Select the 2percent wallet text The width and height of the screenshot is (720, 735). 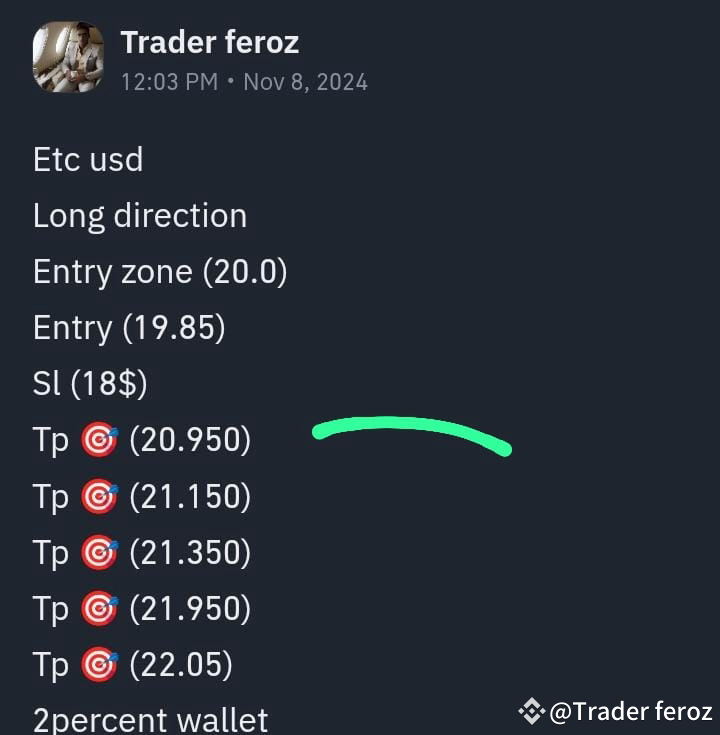(x=150, y=718)
